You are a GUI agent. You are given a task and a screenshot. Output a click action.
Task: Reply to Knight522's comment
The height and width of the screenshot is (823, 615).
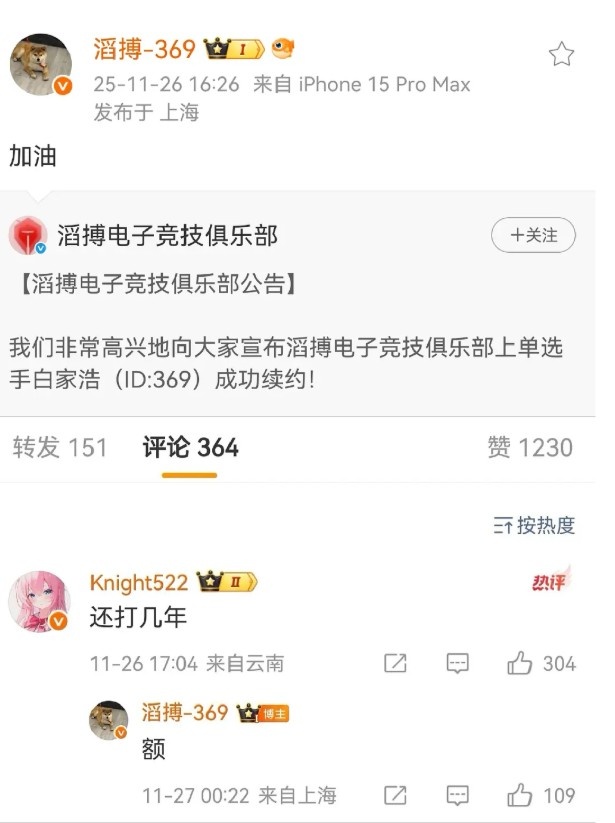coord(458,663)
